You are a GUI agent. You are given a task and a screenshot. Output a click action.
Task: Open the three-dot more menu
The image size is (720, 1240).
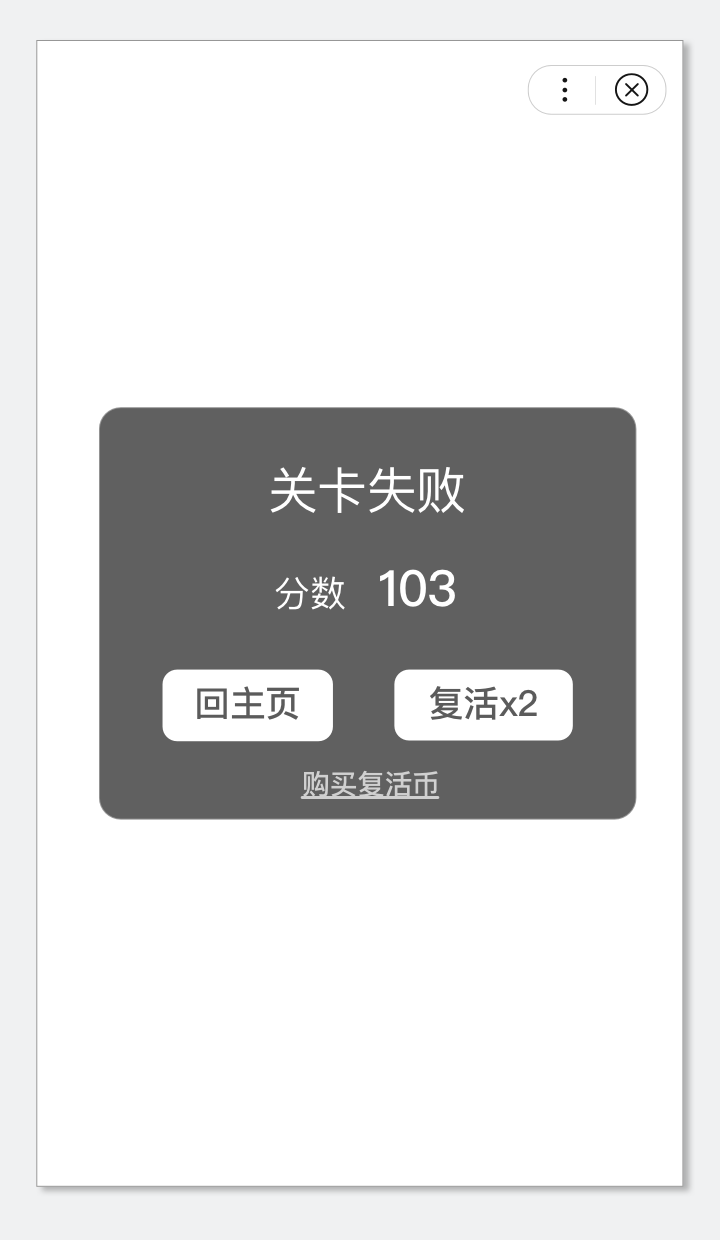coord(565,90)
